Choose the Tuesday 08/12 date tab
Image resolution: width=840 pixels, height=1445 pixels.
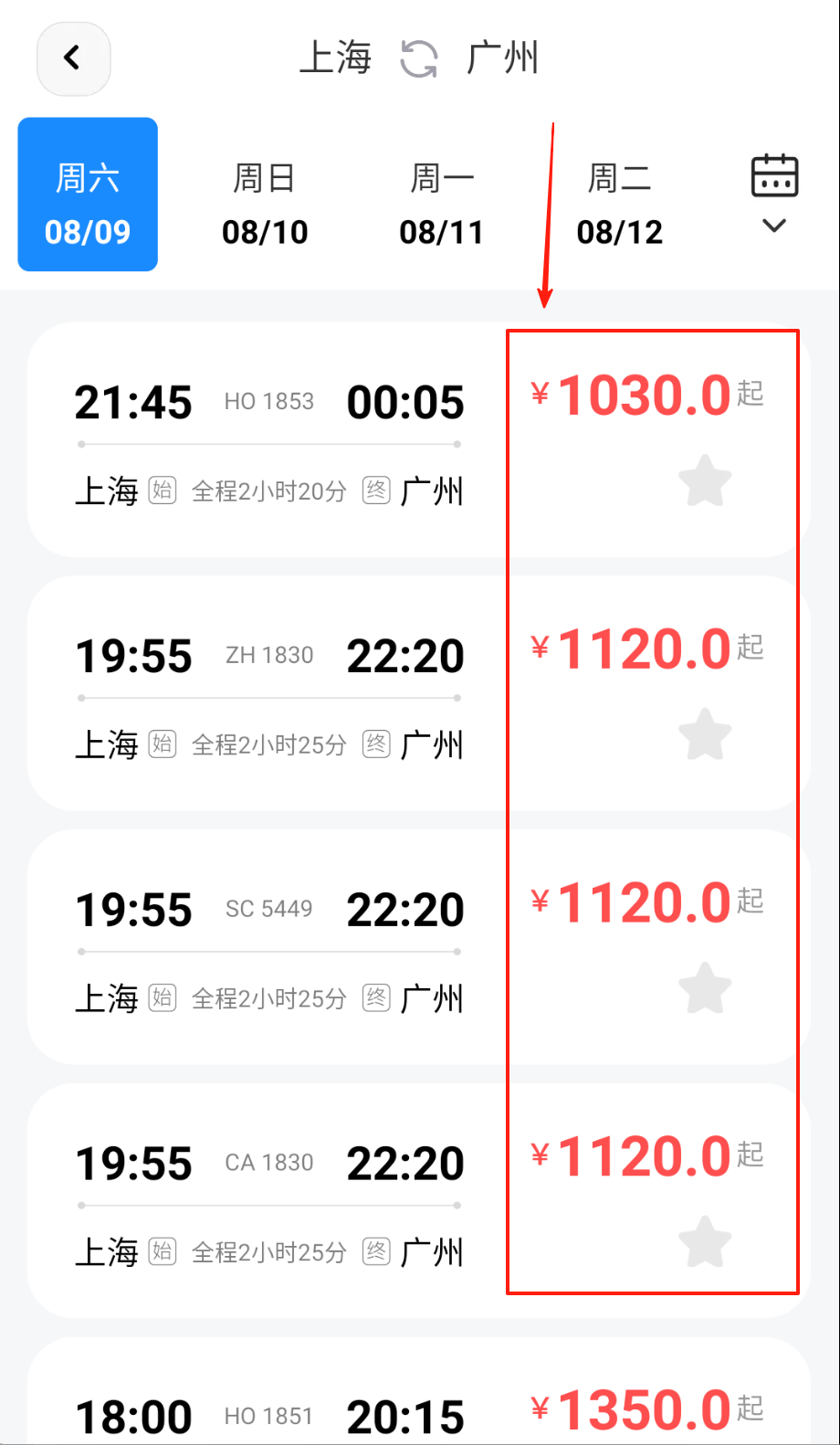pyautogui.click(x=619, y=204)
